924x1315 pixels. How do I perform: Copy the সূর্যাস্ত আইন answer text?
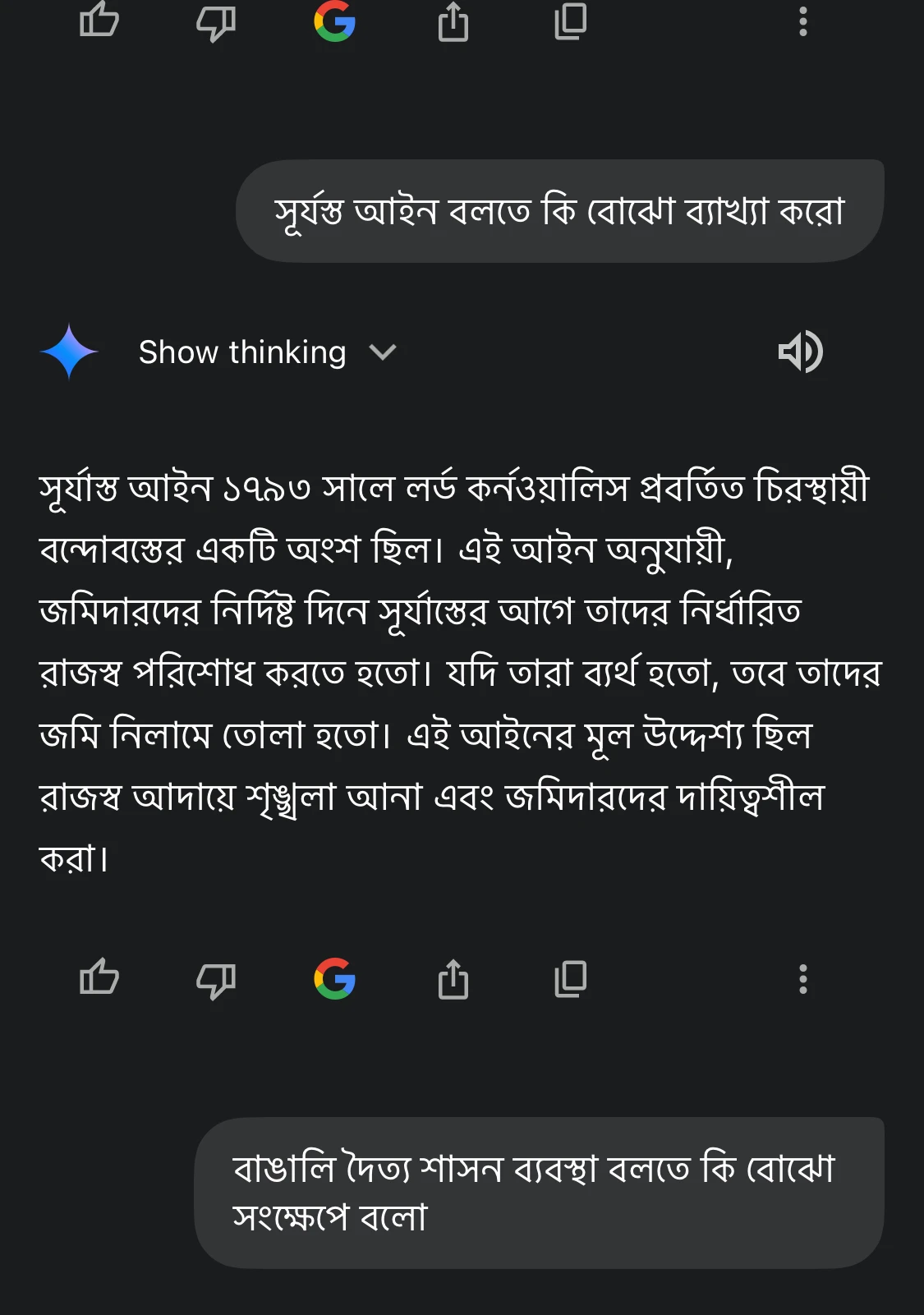click(x=571, y=978)
